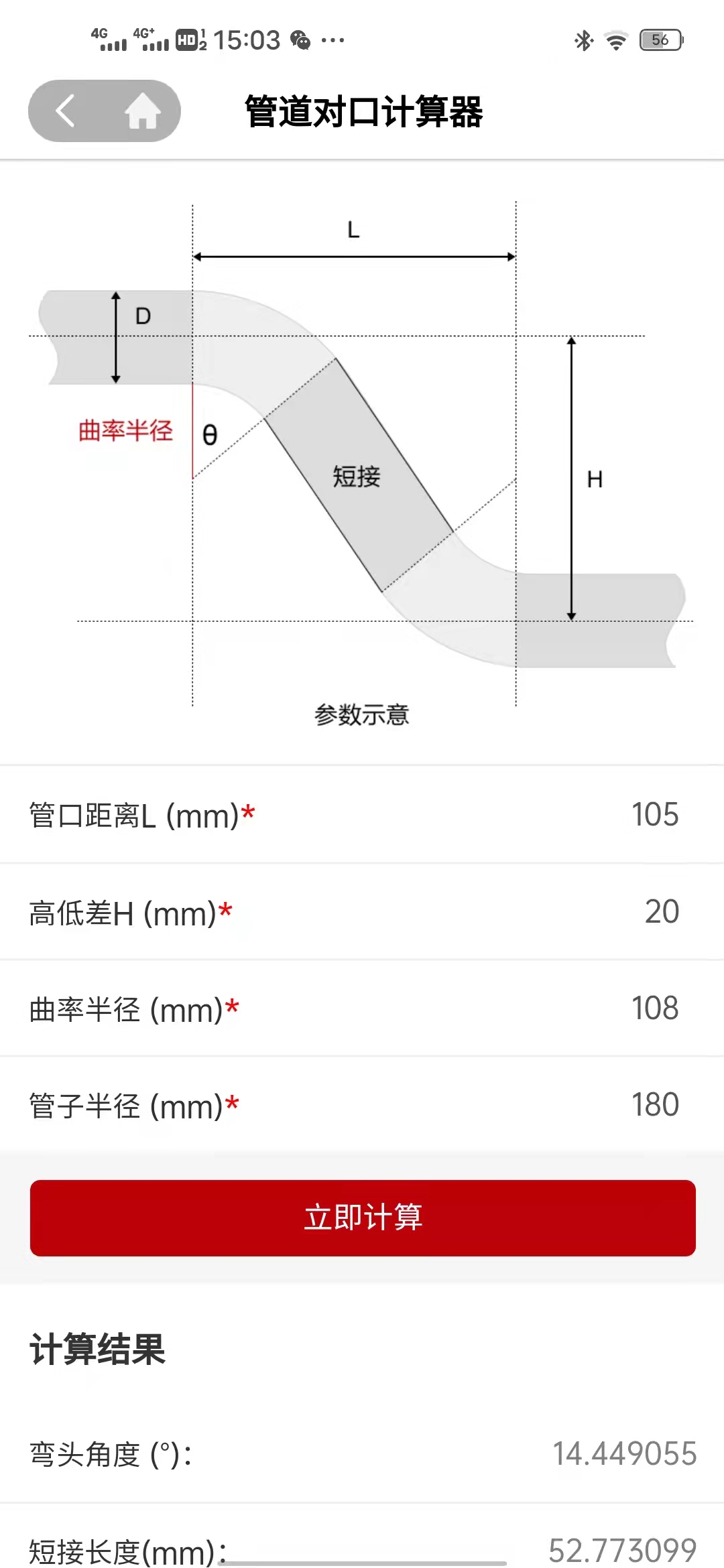Return to home via house icon

pos(143,111)
